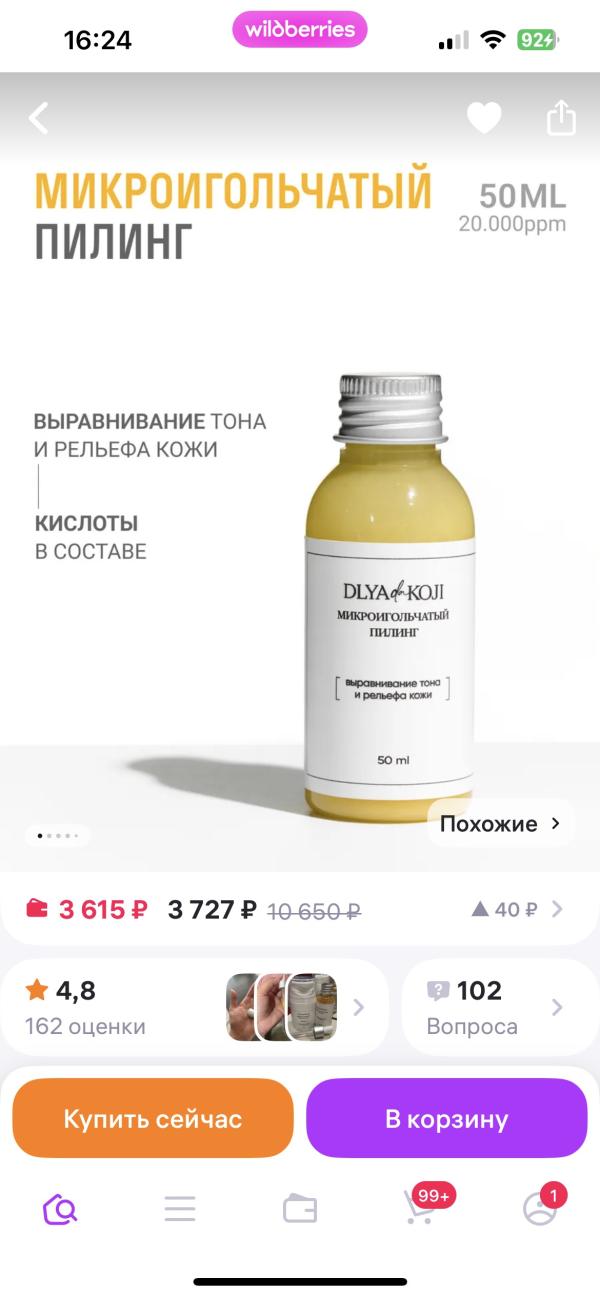The width and height of the screenshot is (600, 1297).
Task: Return to Wildberries via status bar pill
Action: pyautogui.click(x=299, y=30)
